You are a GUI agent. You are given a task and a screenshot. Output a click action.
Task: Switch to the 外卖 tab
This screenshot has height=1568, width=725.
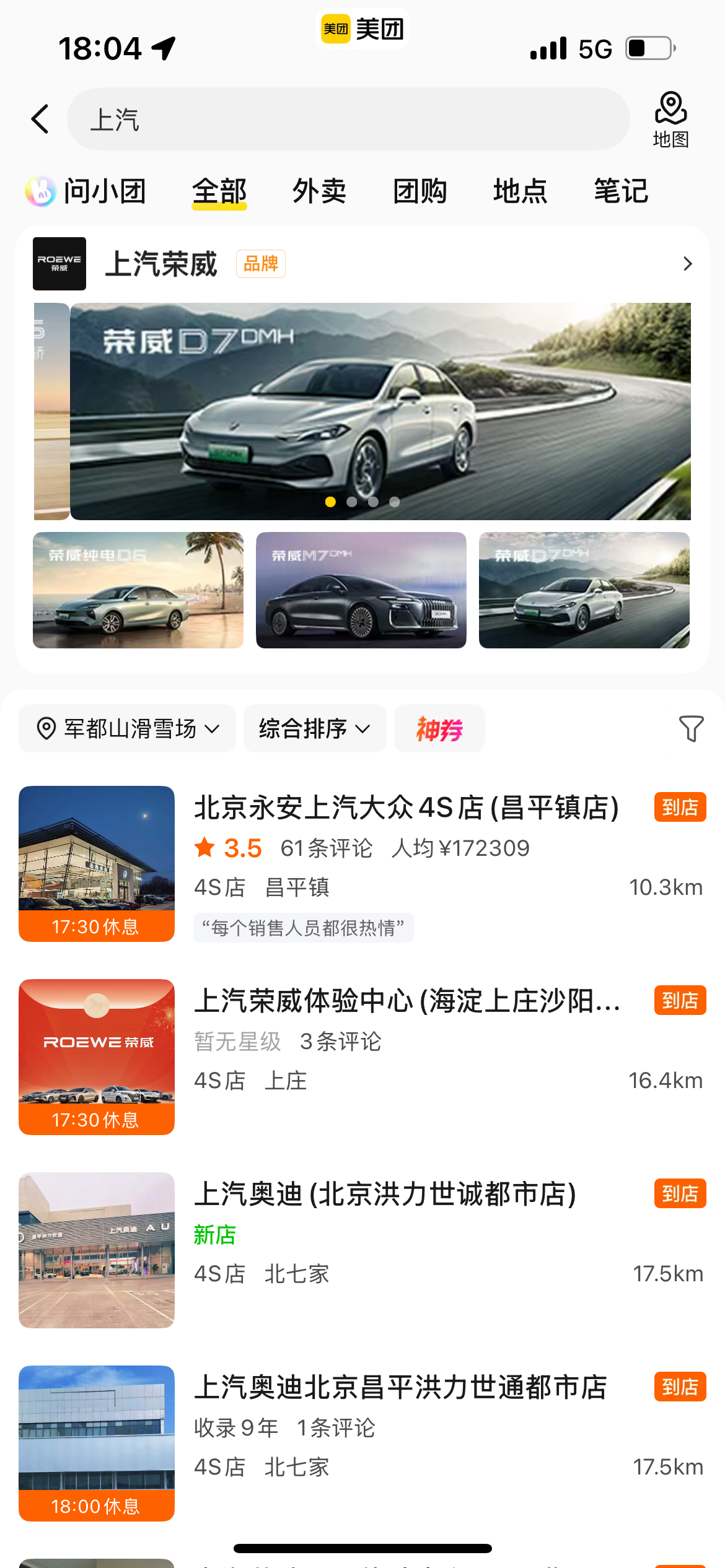pos(319,191)
